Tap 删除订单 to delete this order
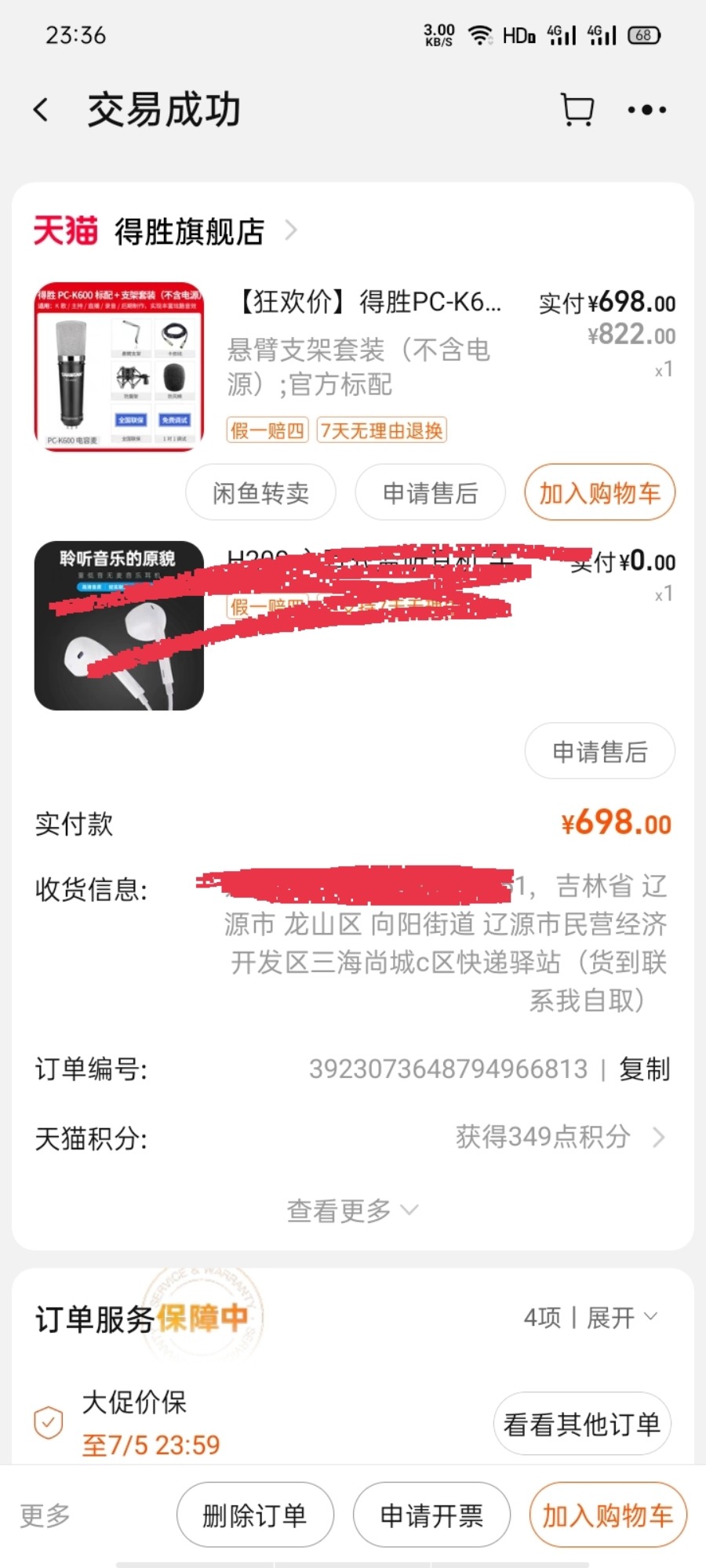Screen dimensions: 706x1568 [x=255, y=1515]
